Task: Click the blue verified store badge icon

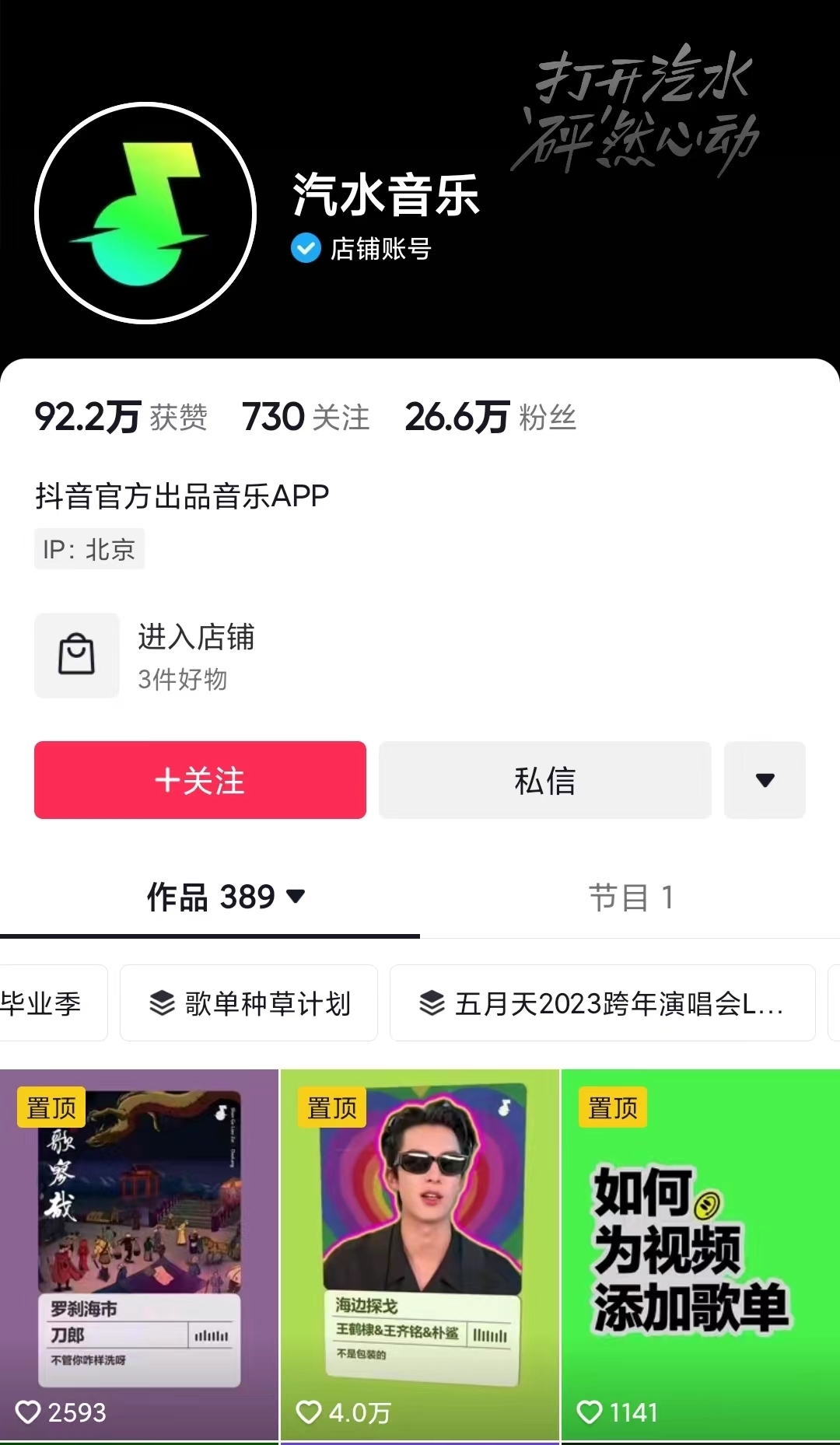Action: (305, 250)
